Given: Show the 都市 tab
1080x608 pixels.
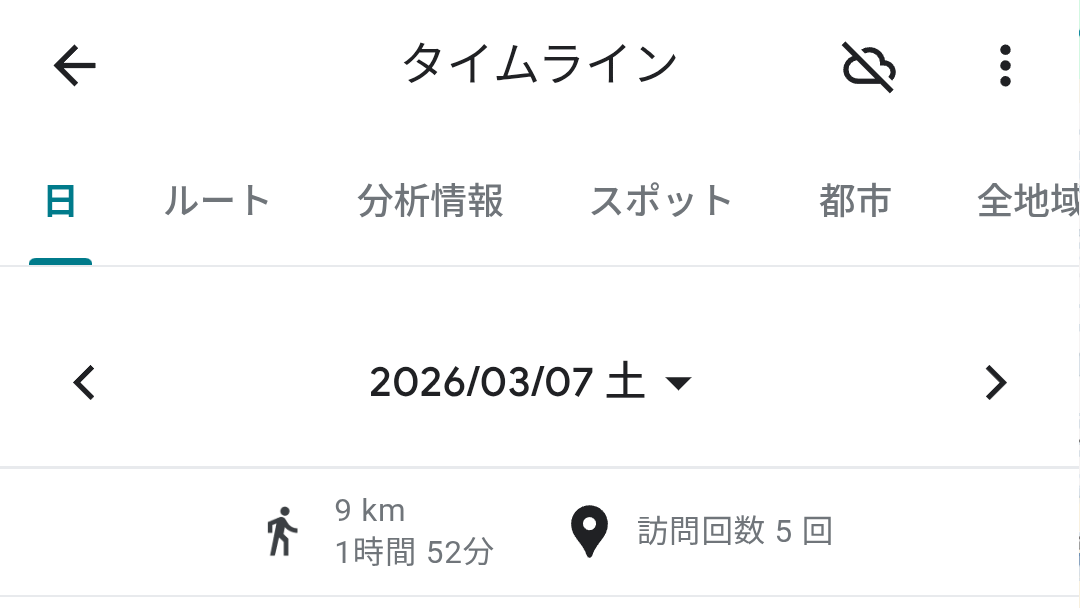Looking at the screenshot, I should [x=854, y=202].
